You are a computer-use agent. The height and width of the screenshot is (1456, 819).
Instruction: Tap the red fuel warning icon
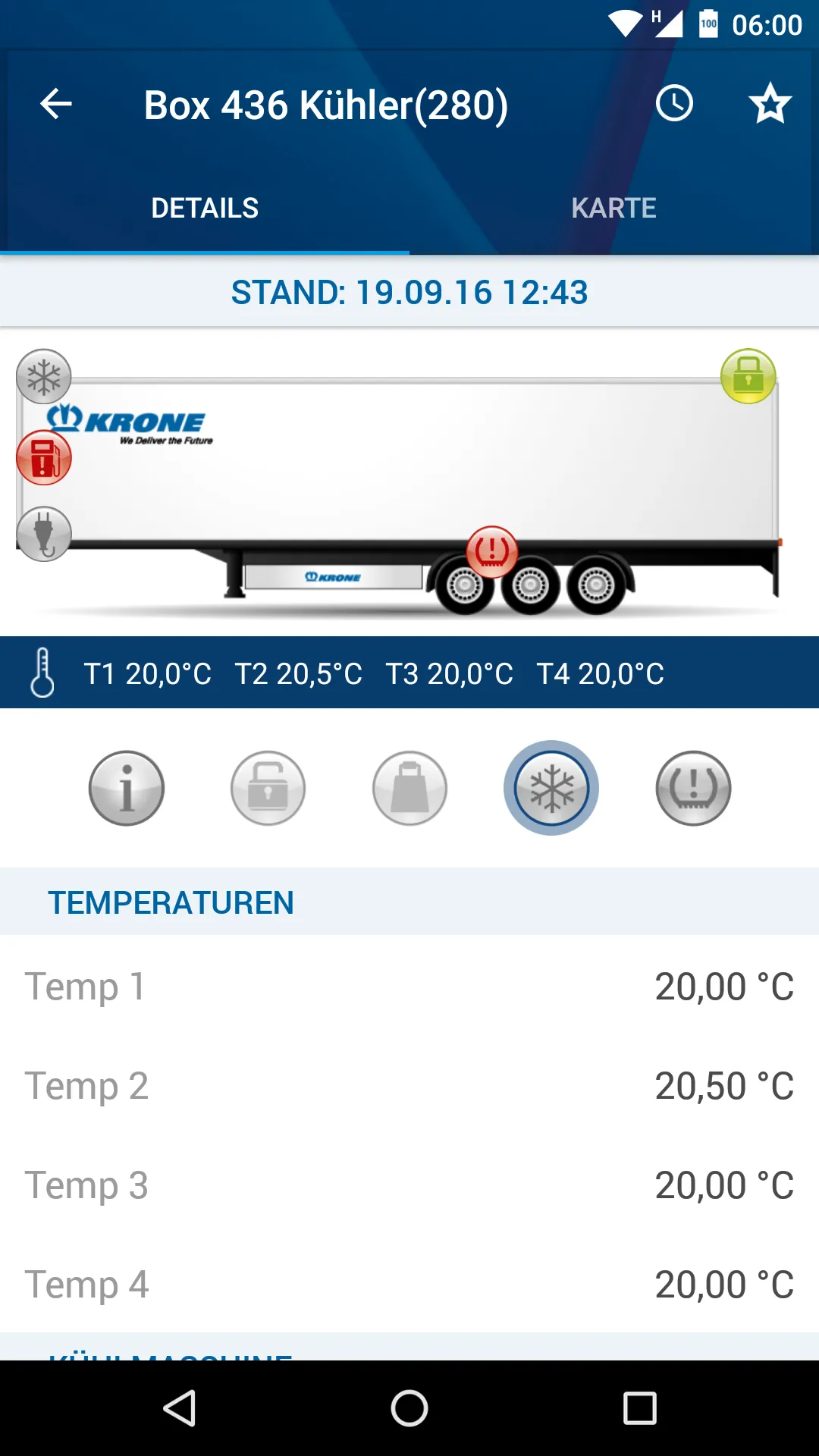pyautogui.click(x=44, y=458)
